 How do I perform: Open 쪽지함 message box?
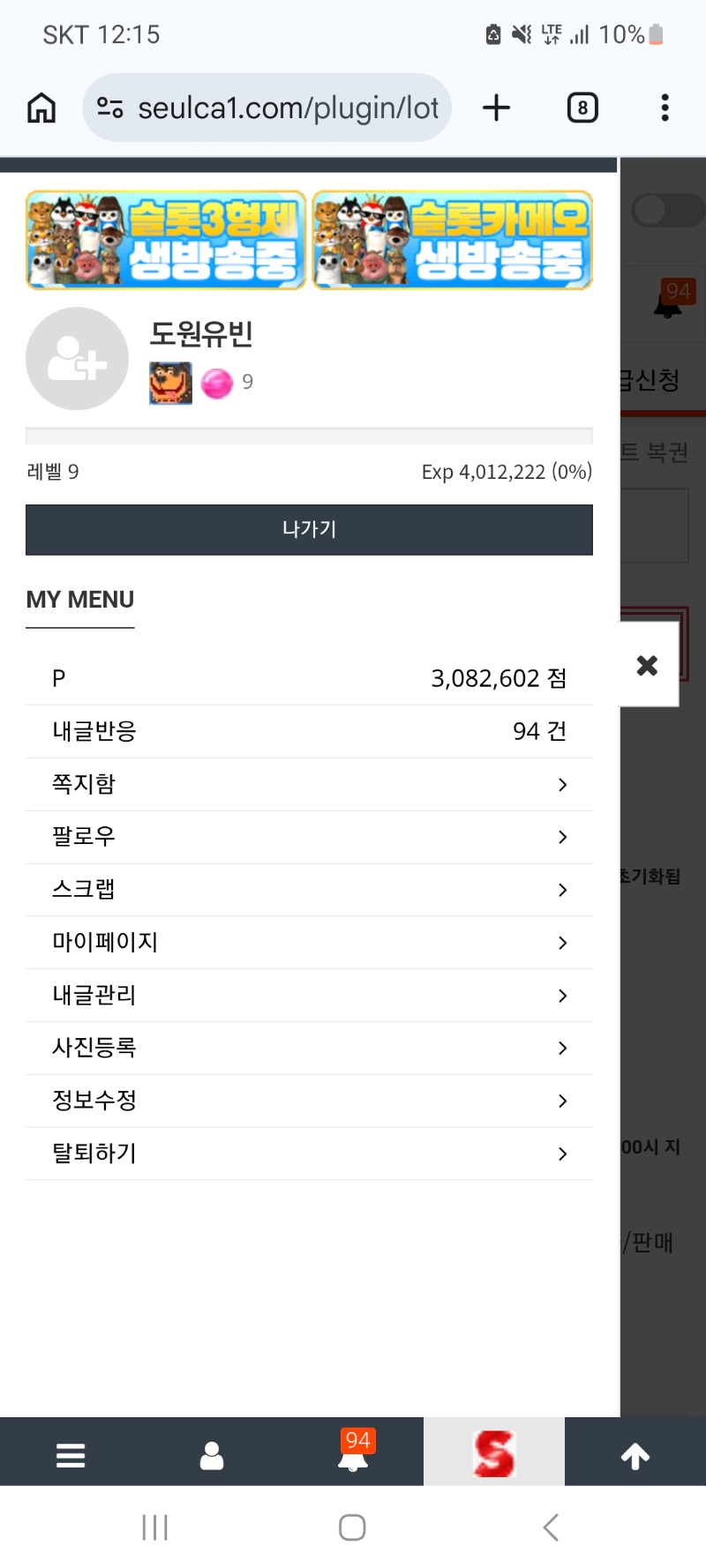309,784
